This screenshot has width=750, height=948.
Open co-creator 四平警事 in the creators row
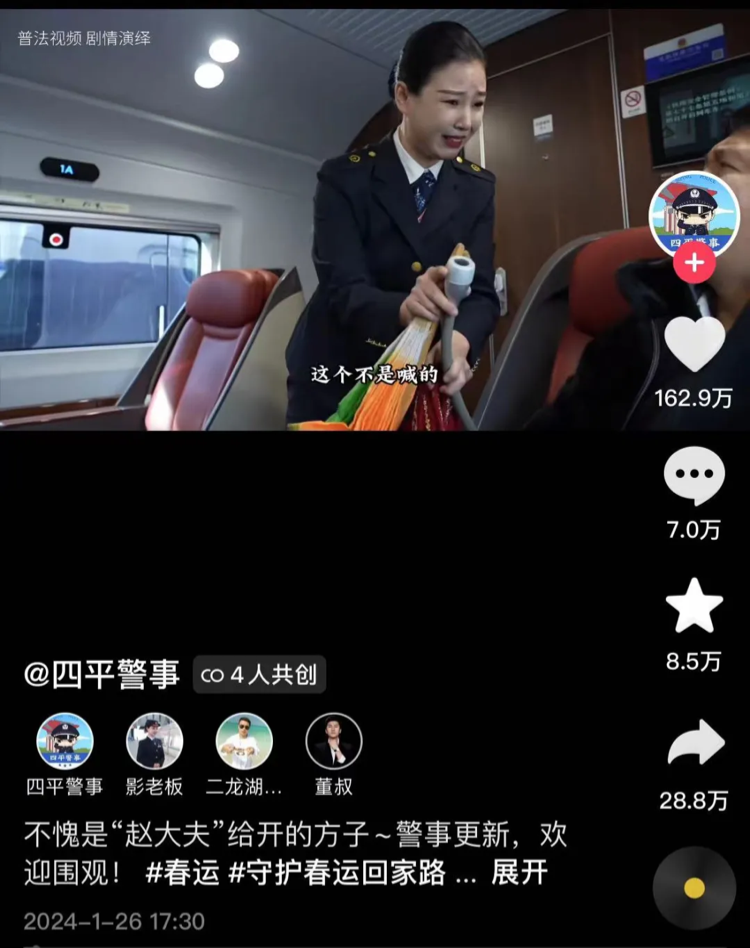pos(65,741)
